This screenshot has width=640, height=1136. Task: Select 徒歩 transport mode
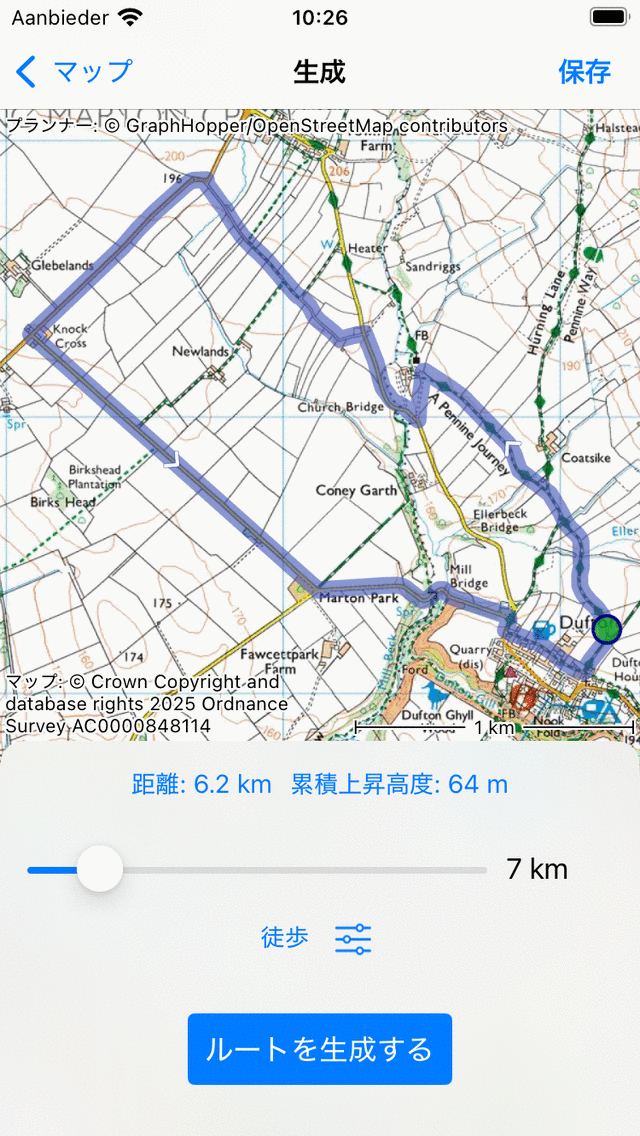click(x=285, y=938)
